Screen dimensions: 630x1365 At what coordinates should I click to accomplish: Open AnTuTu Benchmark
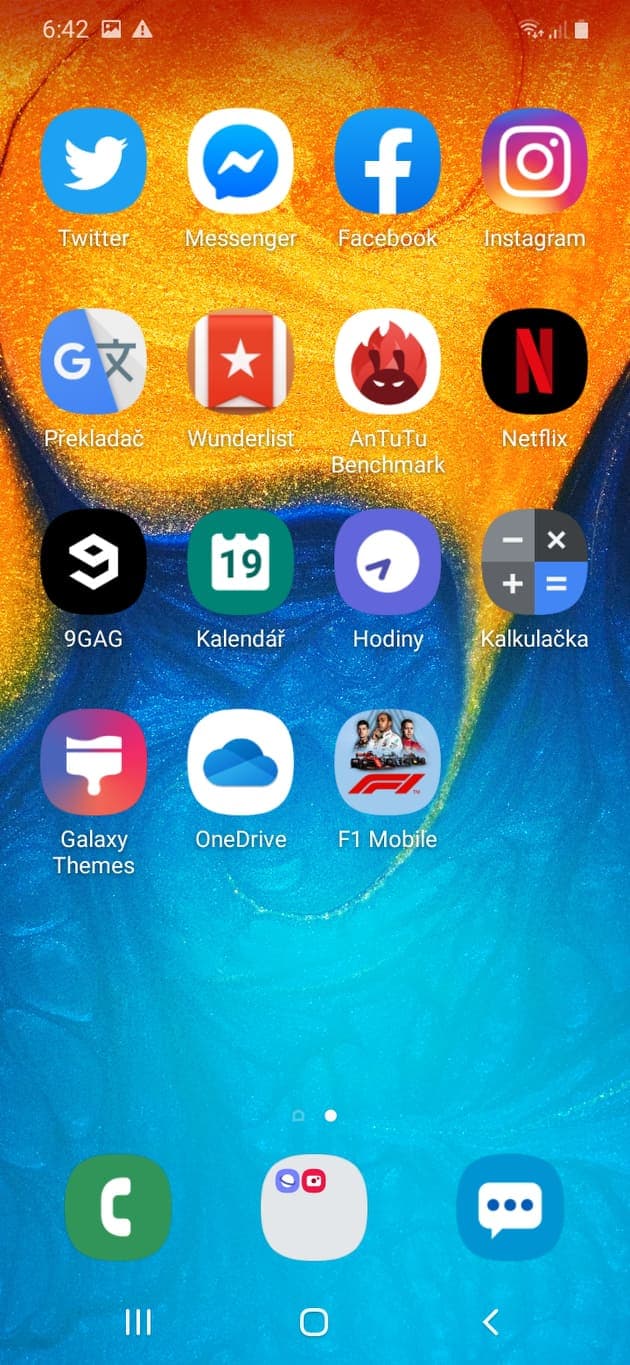[387, 361]
